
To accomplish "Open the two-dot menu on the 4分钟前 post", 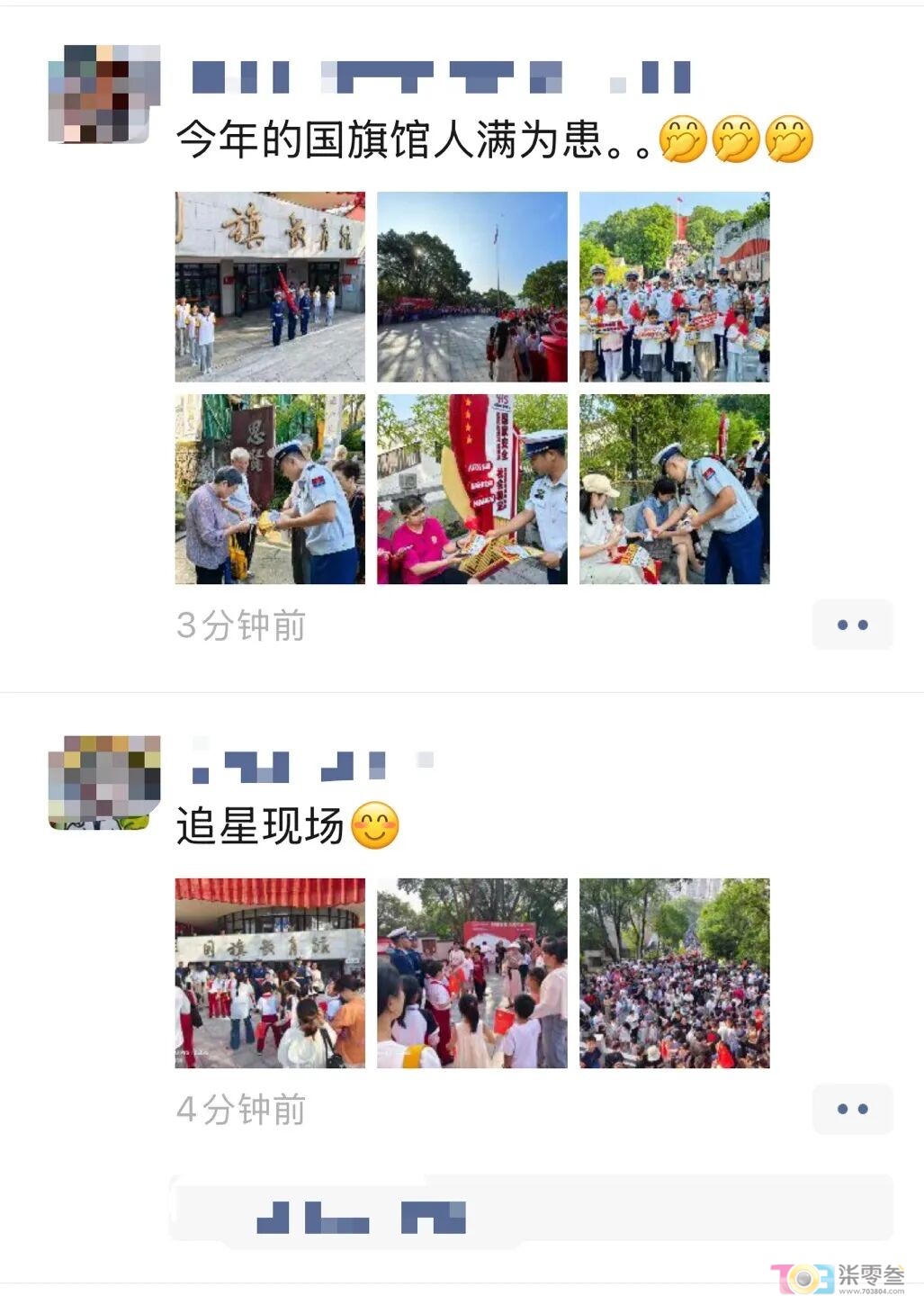I will pos(851,1109).
